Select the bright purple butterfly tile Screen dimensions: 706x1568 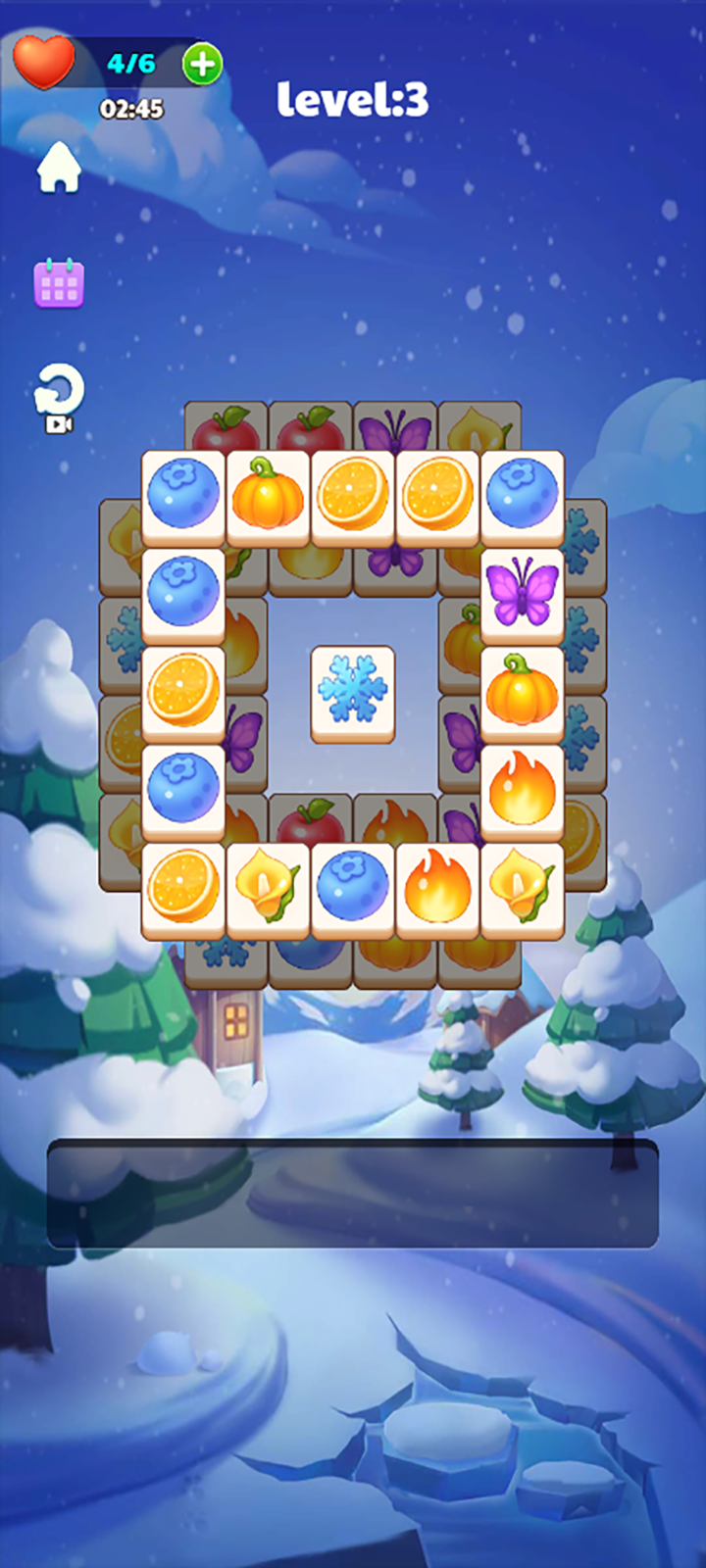(522, 594)
